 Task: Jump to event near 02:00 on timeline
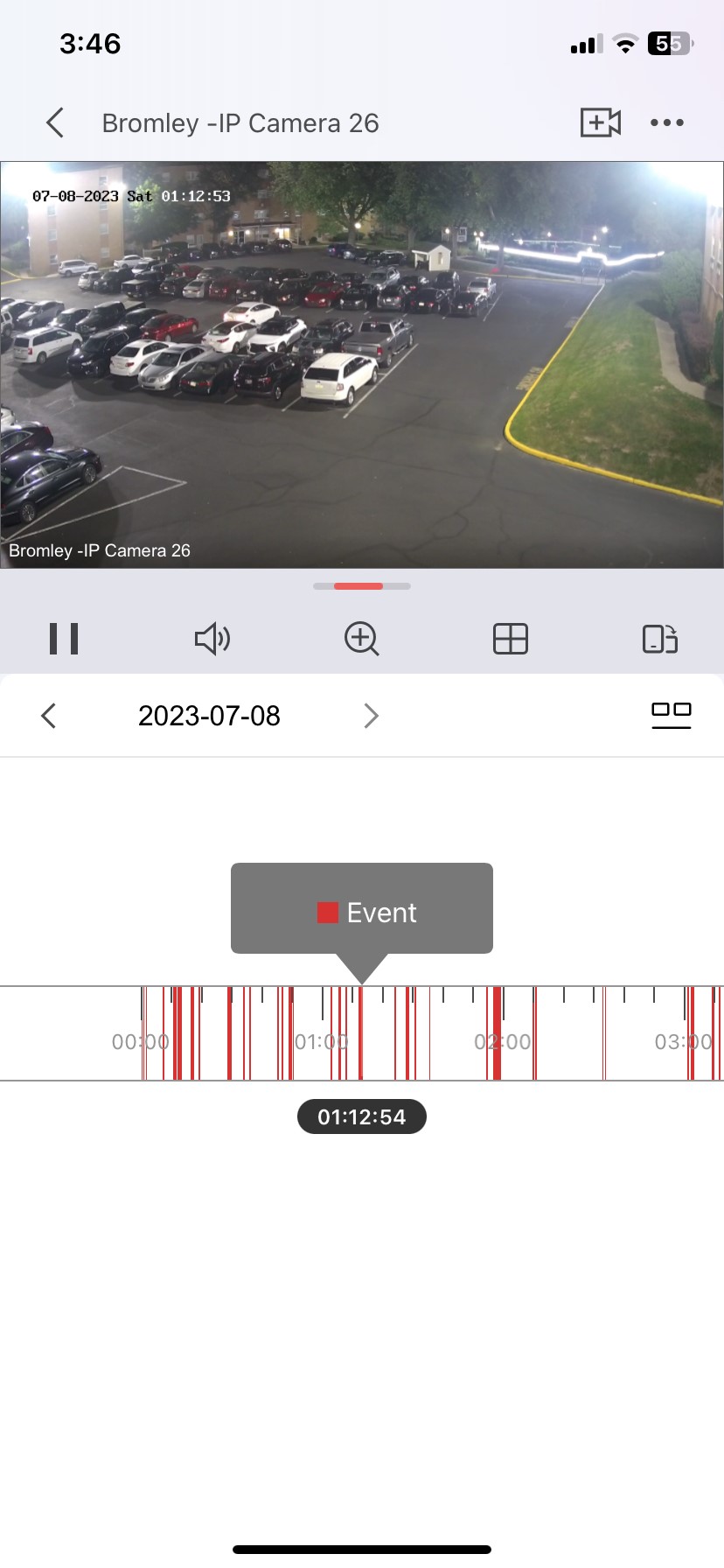(x=497, y=1033)
